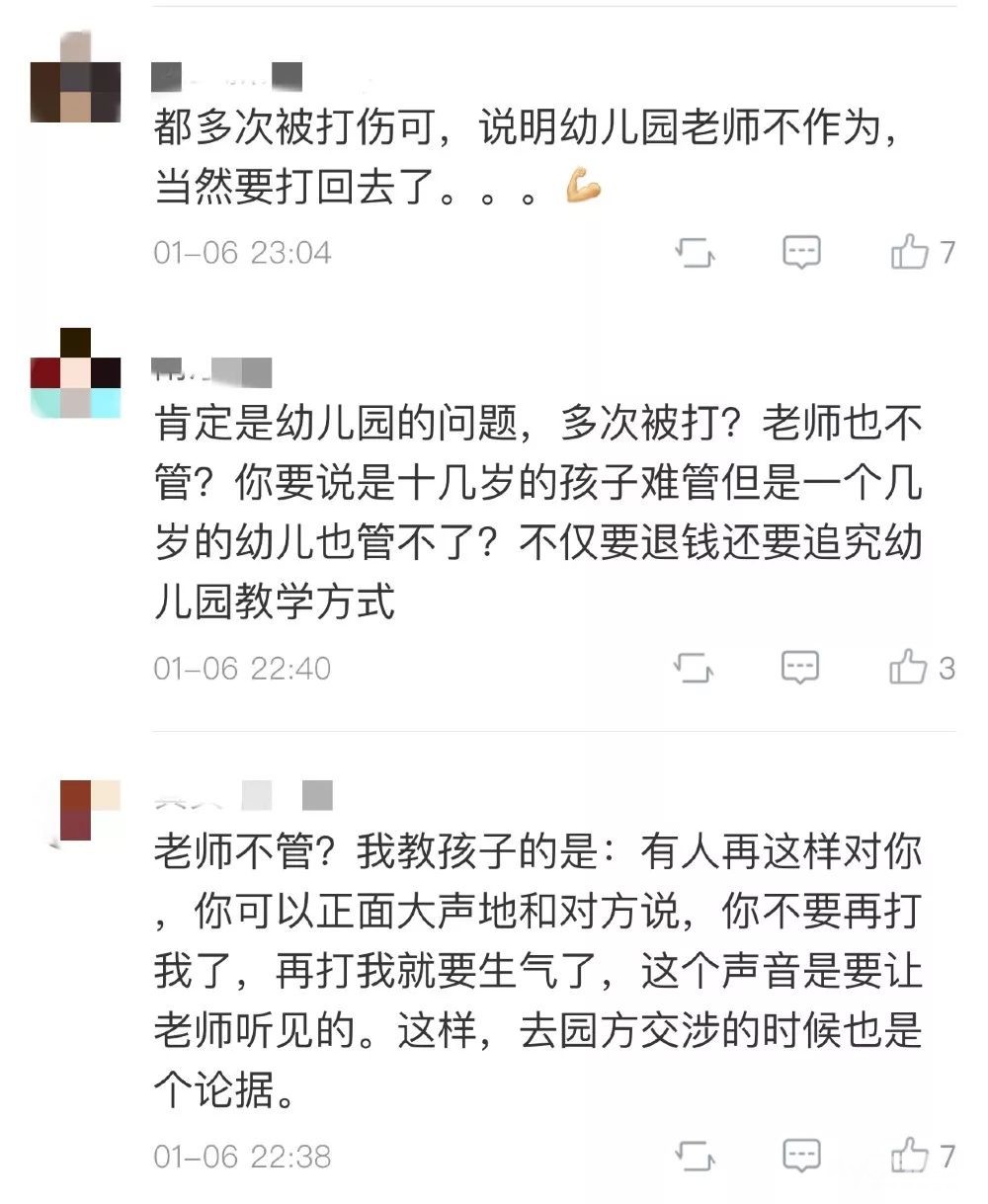The width and height of the screenshot is (988, 1204).
Task: Repost the comment posted at 01-06 23:04
Action: point(696,253)
